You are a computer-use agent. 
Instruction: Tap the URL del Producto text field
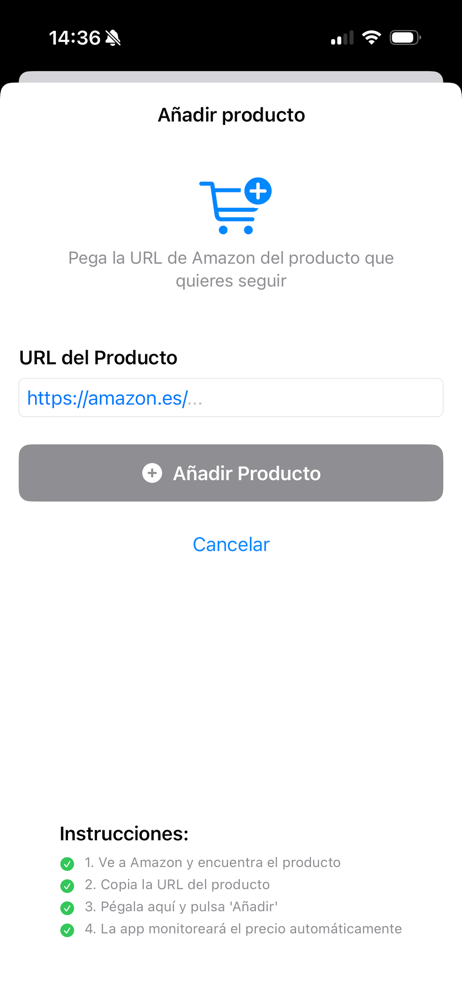coord(231,398)
